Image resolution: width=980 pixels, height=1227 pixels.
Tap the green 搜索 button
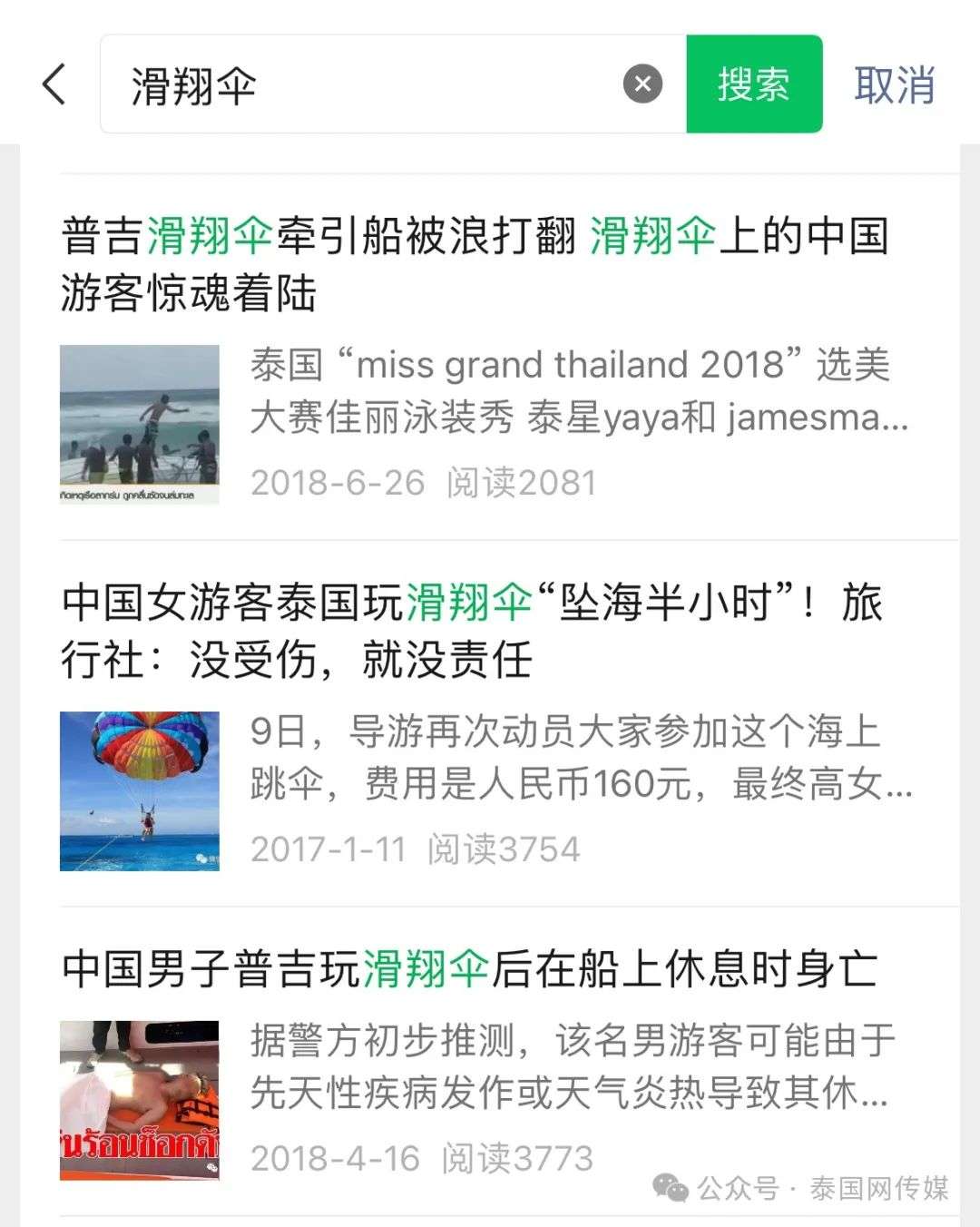click(x=754, y=85)
